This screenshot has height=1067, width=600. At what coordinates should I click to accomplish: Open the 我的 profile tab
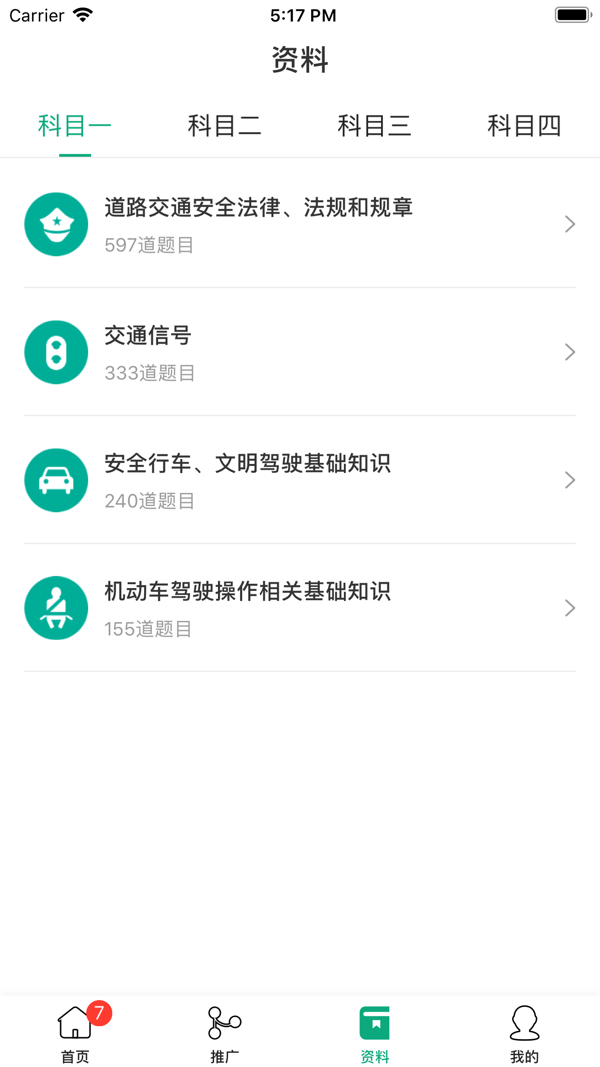pos(524,1033)
